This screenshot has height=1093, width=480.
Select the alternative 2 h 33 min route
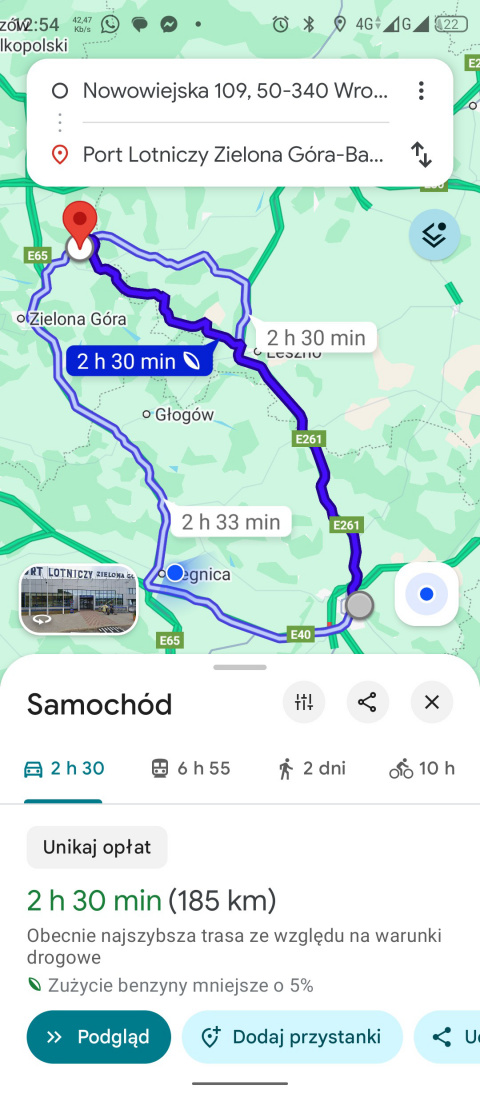point(231,521)
